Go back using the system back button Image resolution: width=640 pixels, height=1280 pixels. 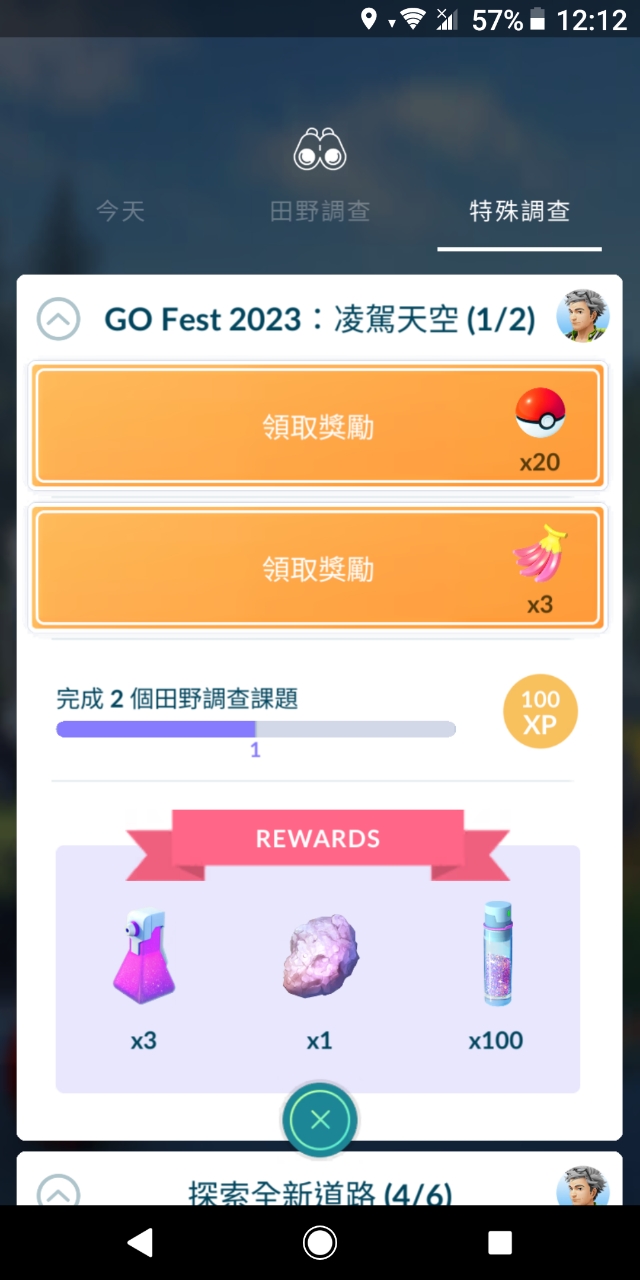point(140,1242)
